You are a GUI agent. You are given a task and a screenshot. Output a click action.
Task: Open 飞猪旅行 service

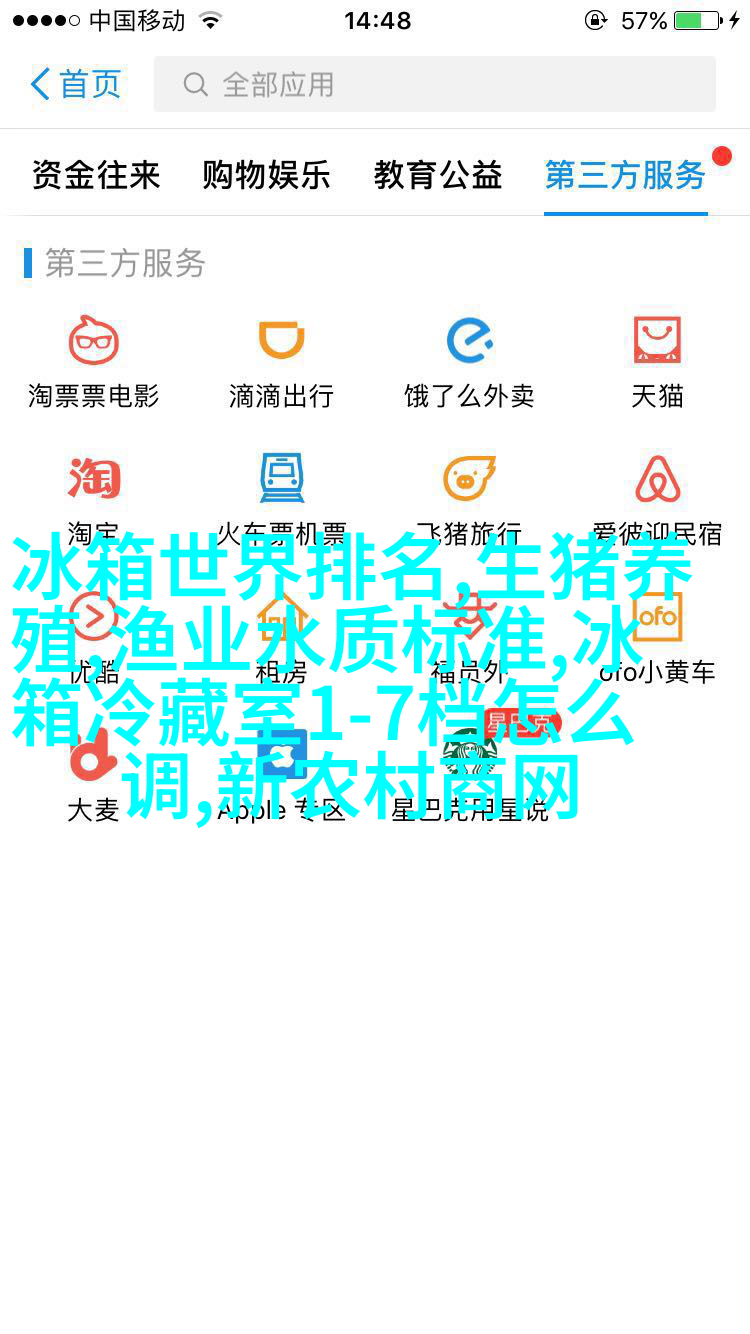[469, 480]
